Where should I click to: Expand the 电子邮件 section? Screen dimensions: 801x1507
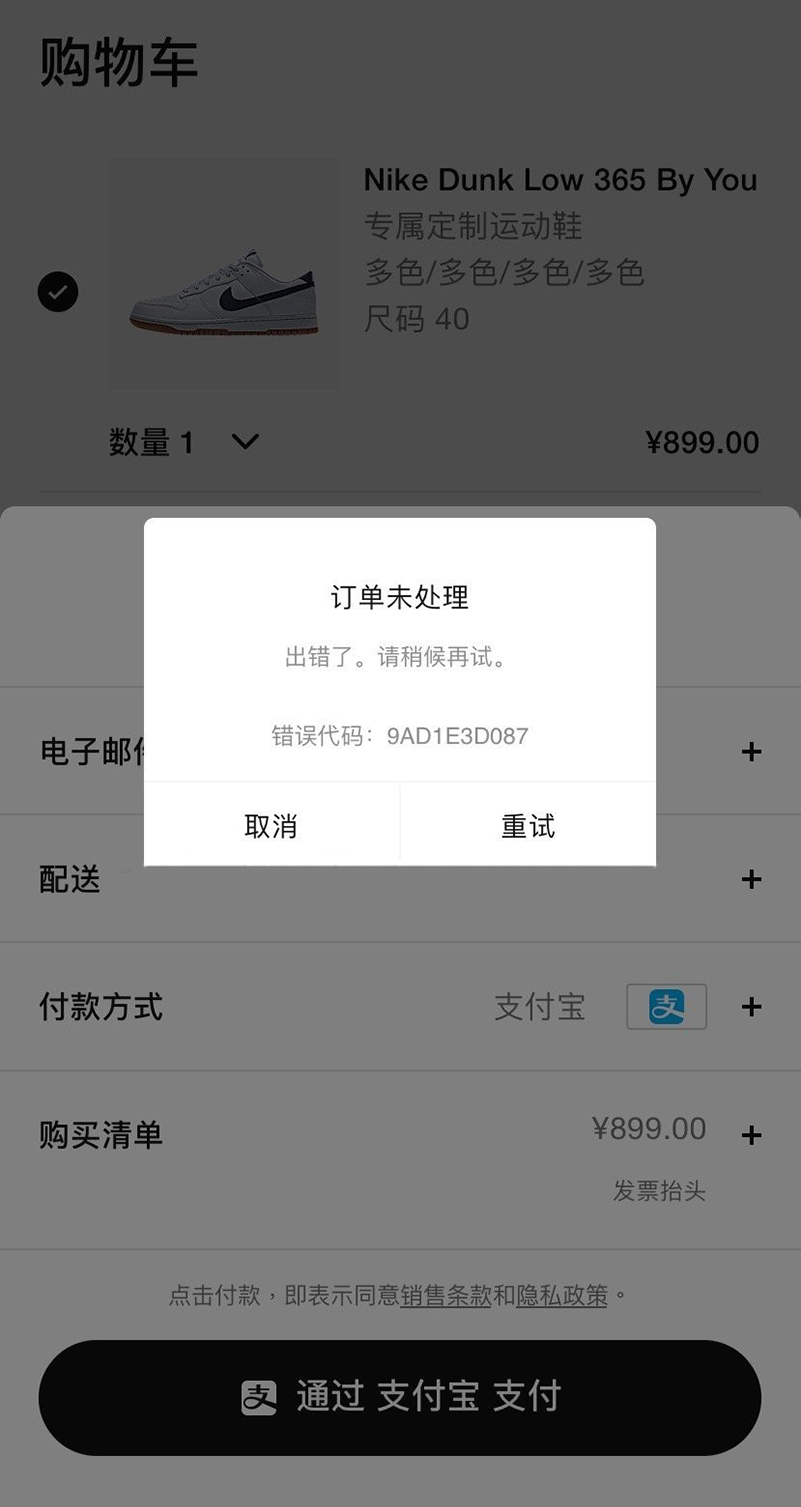[x=751, y=752]
